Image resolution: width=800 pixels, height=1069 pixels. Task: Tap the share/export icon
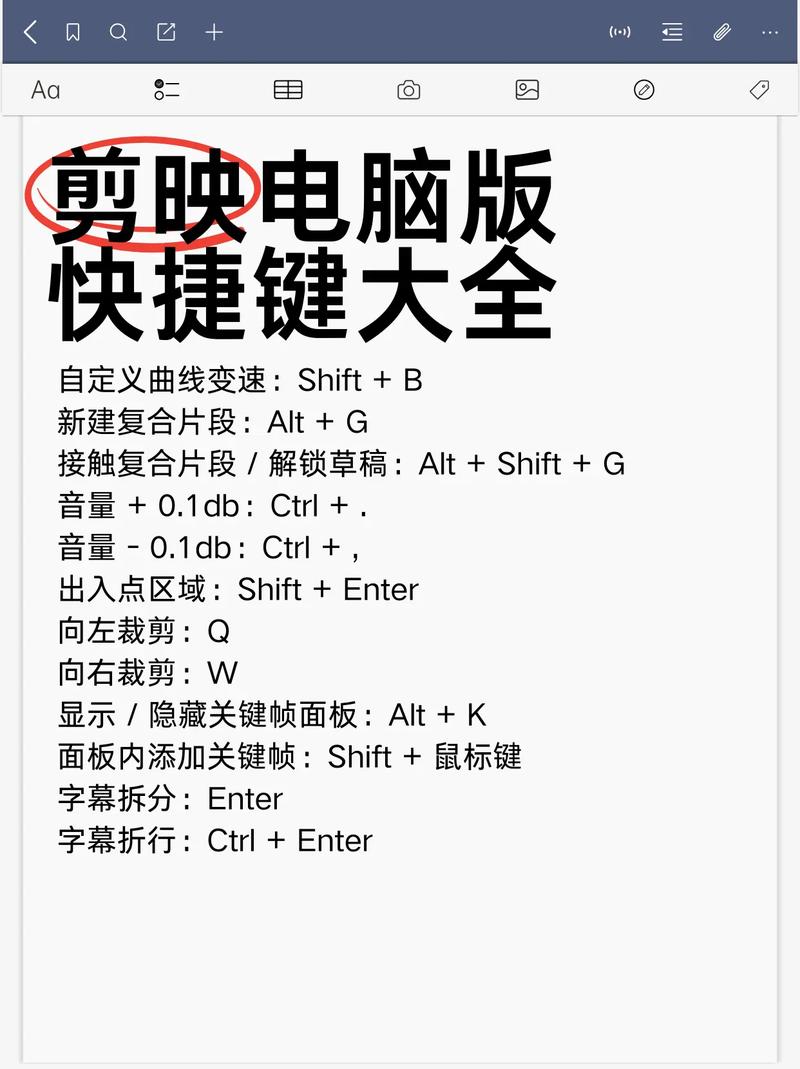coord(166,32)
